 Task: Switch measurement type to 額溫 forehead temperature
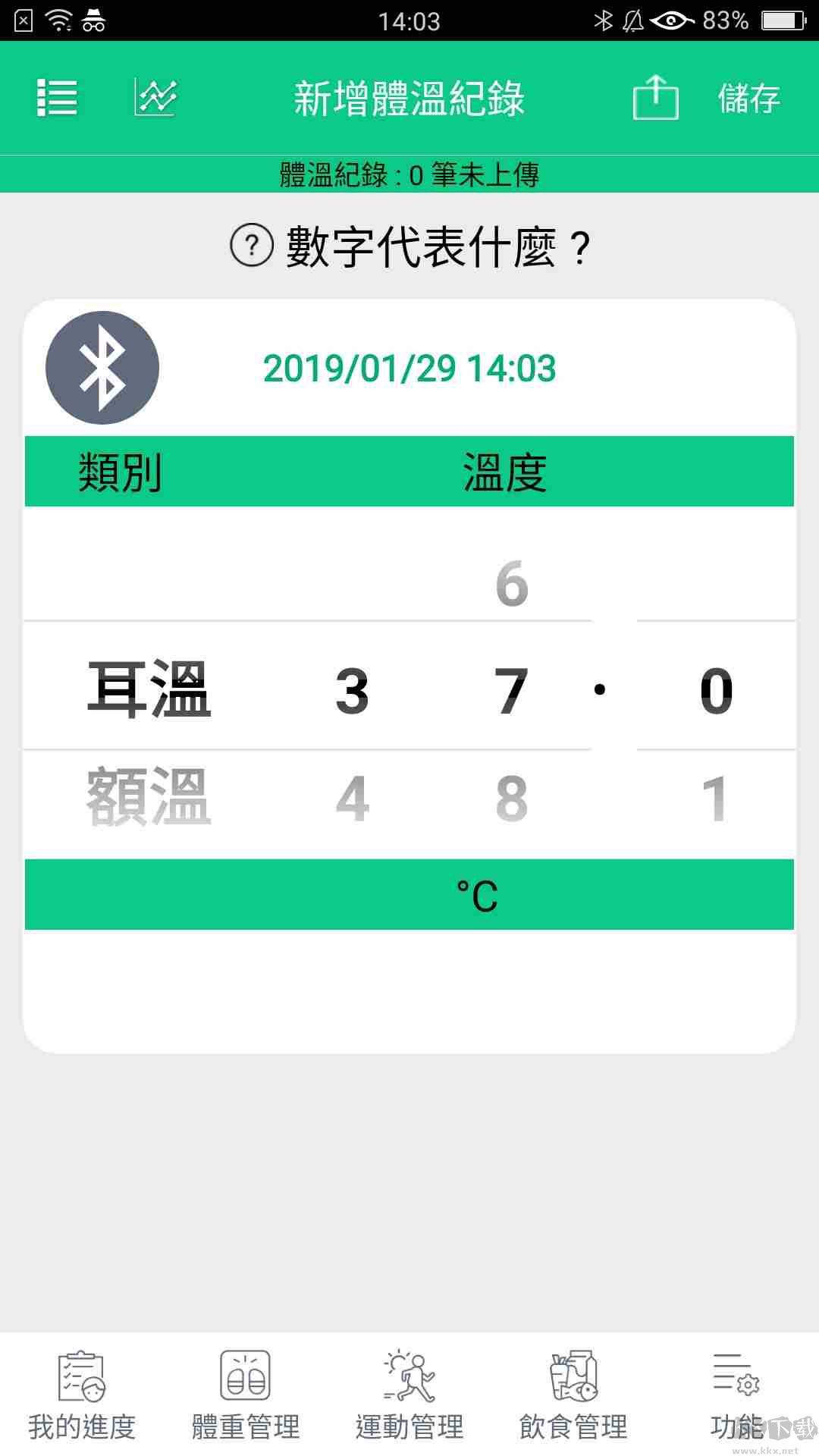149,796
